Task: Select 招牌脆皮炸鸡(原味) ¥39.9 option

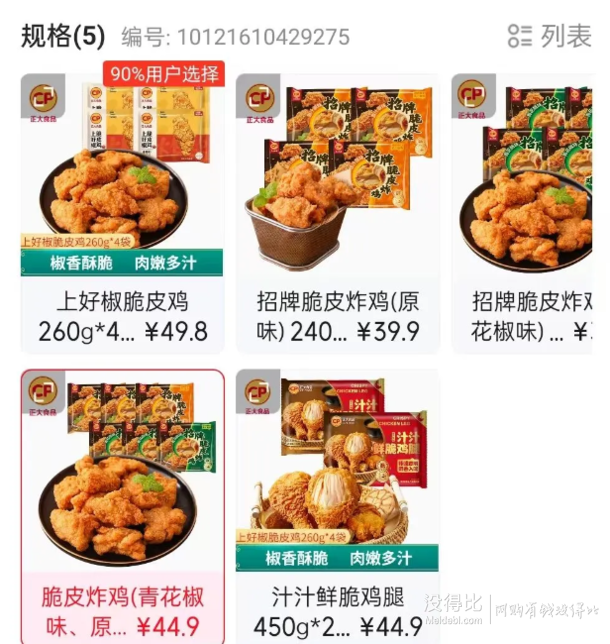Action: coord(337,213)
